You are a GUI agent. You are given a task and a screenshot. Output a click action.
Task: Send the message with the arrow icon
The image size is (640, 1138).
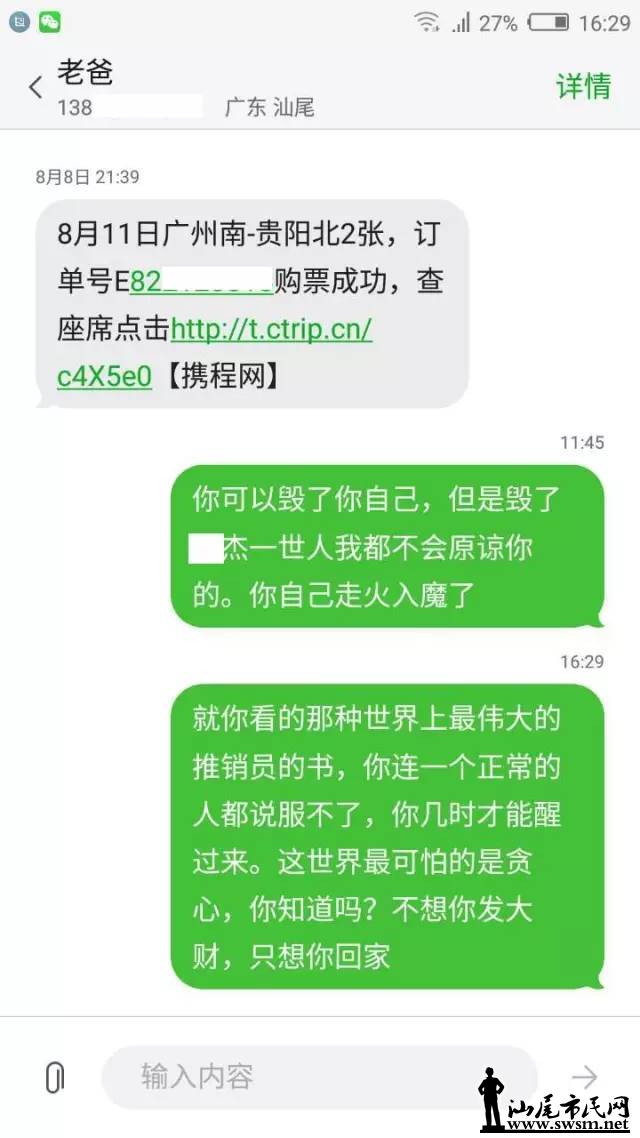[583, 1077]
